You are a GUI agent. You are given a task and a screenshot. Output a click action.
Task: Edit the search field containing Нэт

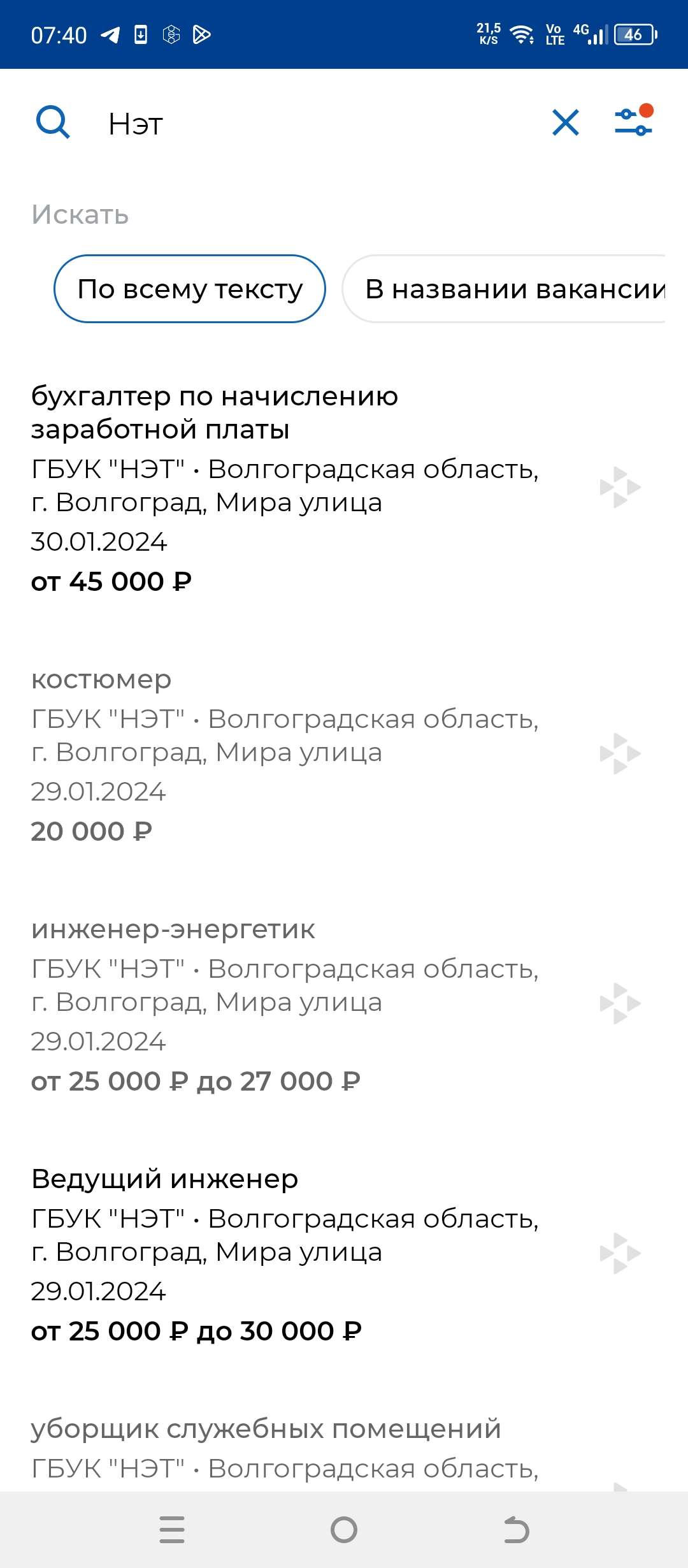pyautogui.click(x=306, y=124)
